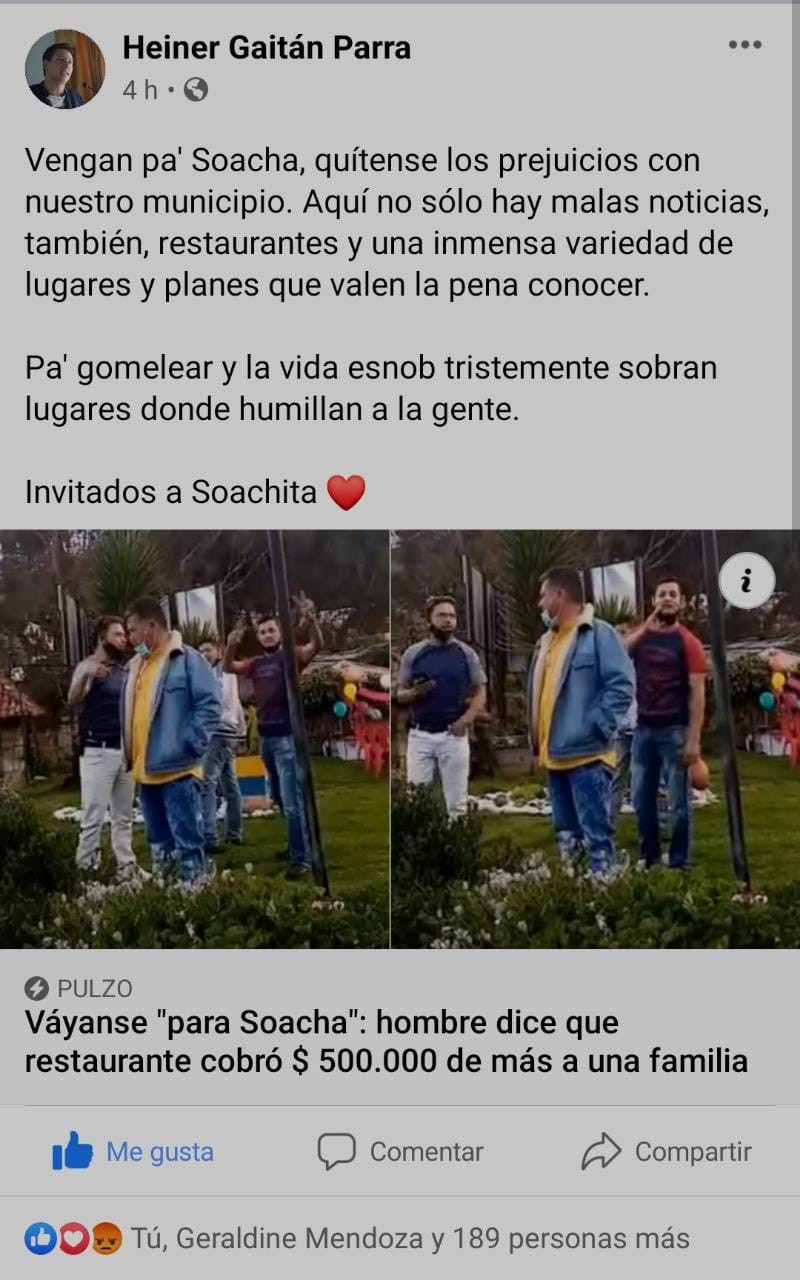The width and height of the screenshot is (800, 1280).
Task: Open Heiner Gaitán Parra's profile picture
Action: pyautogui.click(x=65, y=69)
